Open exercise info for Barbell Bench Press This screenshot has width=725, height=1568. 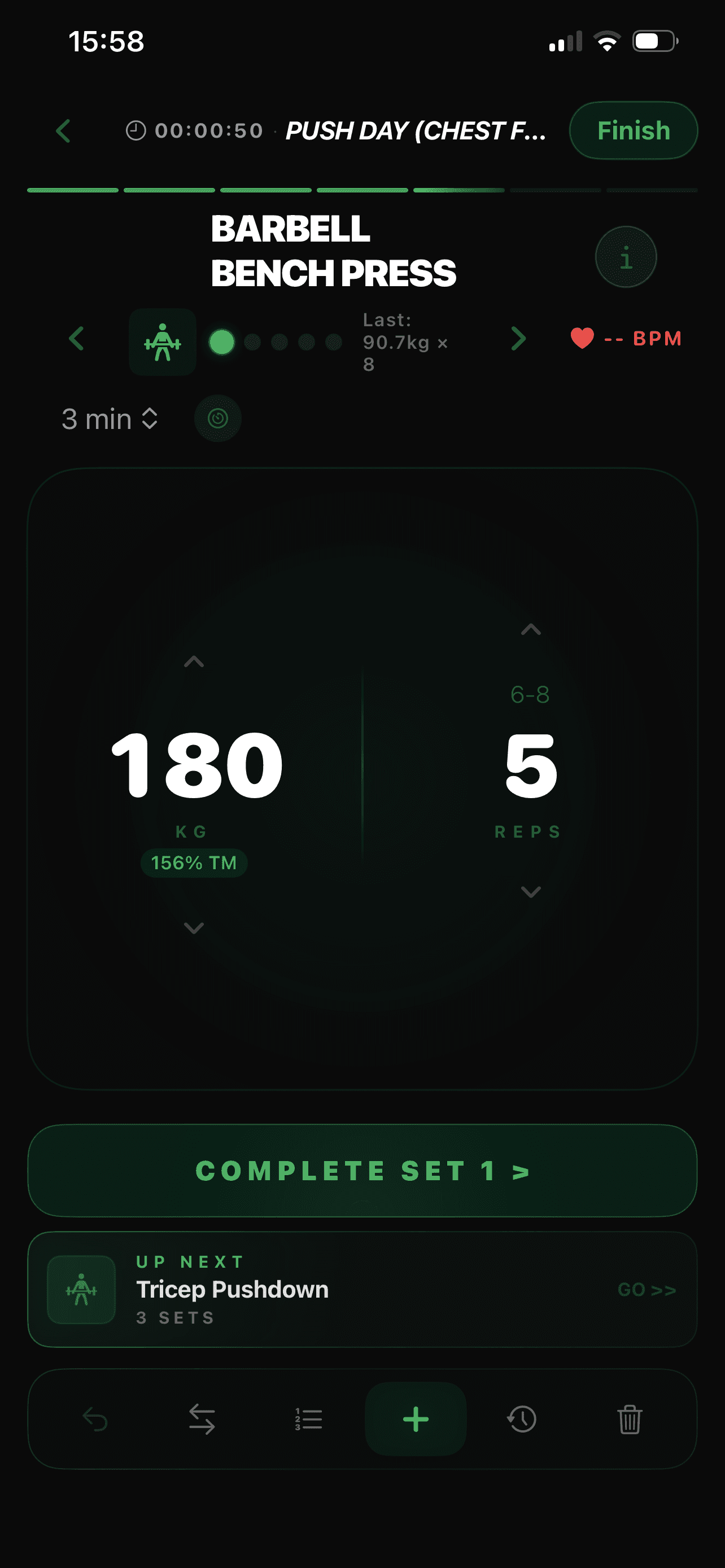pos(625,257)
